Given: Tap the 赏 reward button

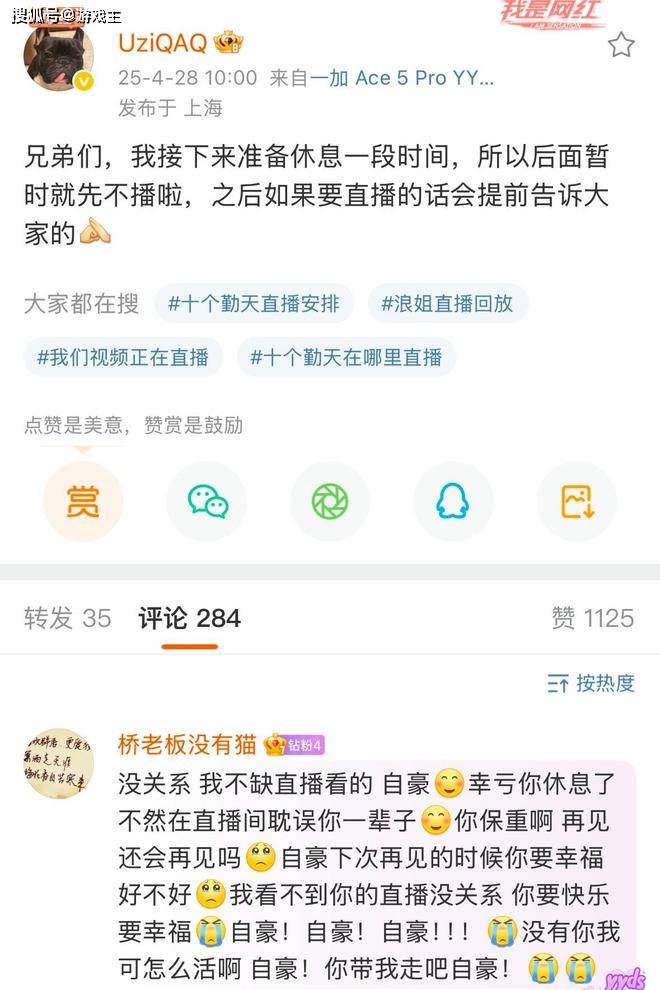Looking at the screenshot, I should [x=82, y=502].
